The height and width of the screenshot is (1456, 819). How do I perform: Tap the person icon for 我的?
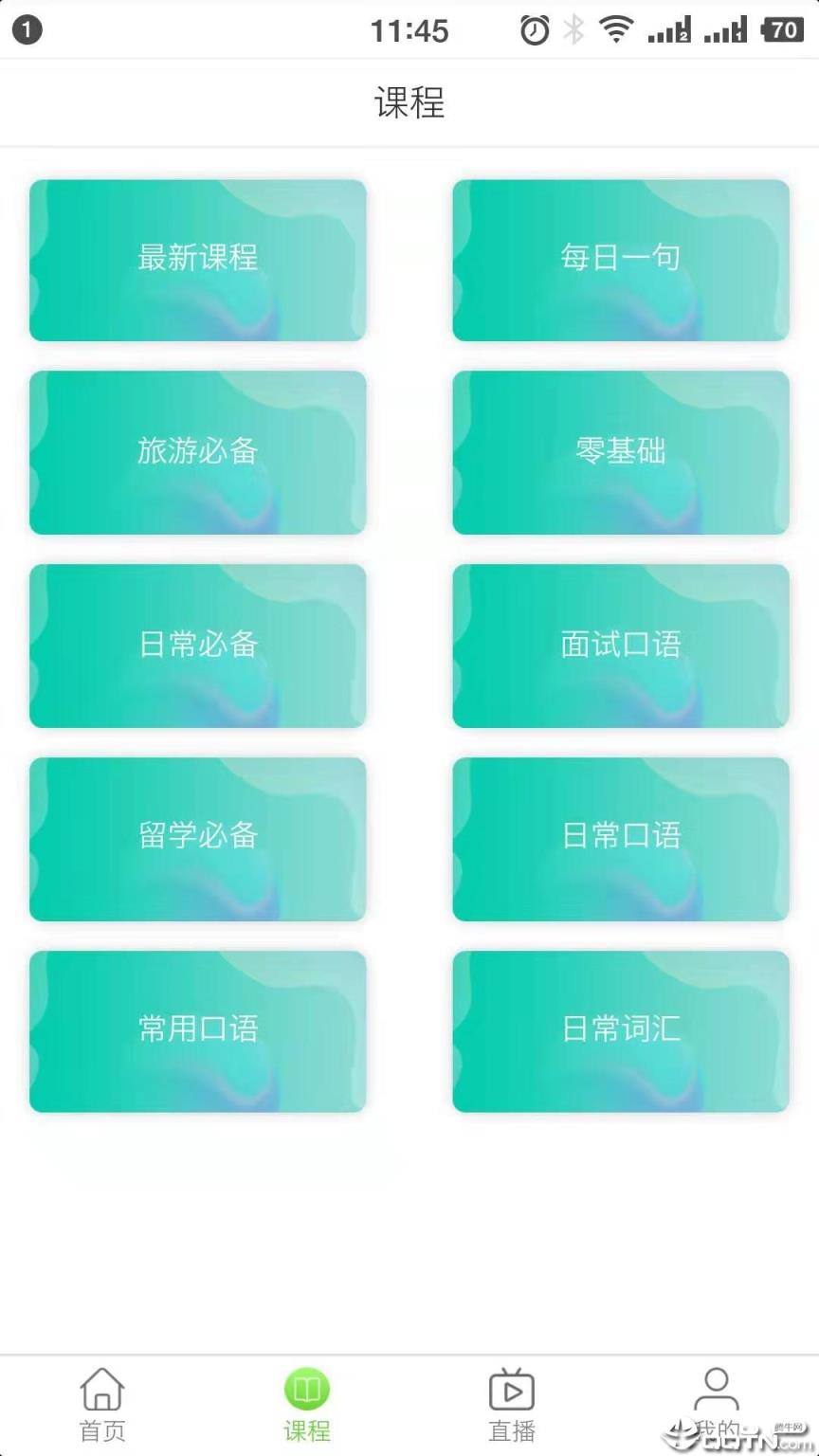716,1388
